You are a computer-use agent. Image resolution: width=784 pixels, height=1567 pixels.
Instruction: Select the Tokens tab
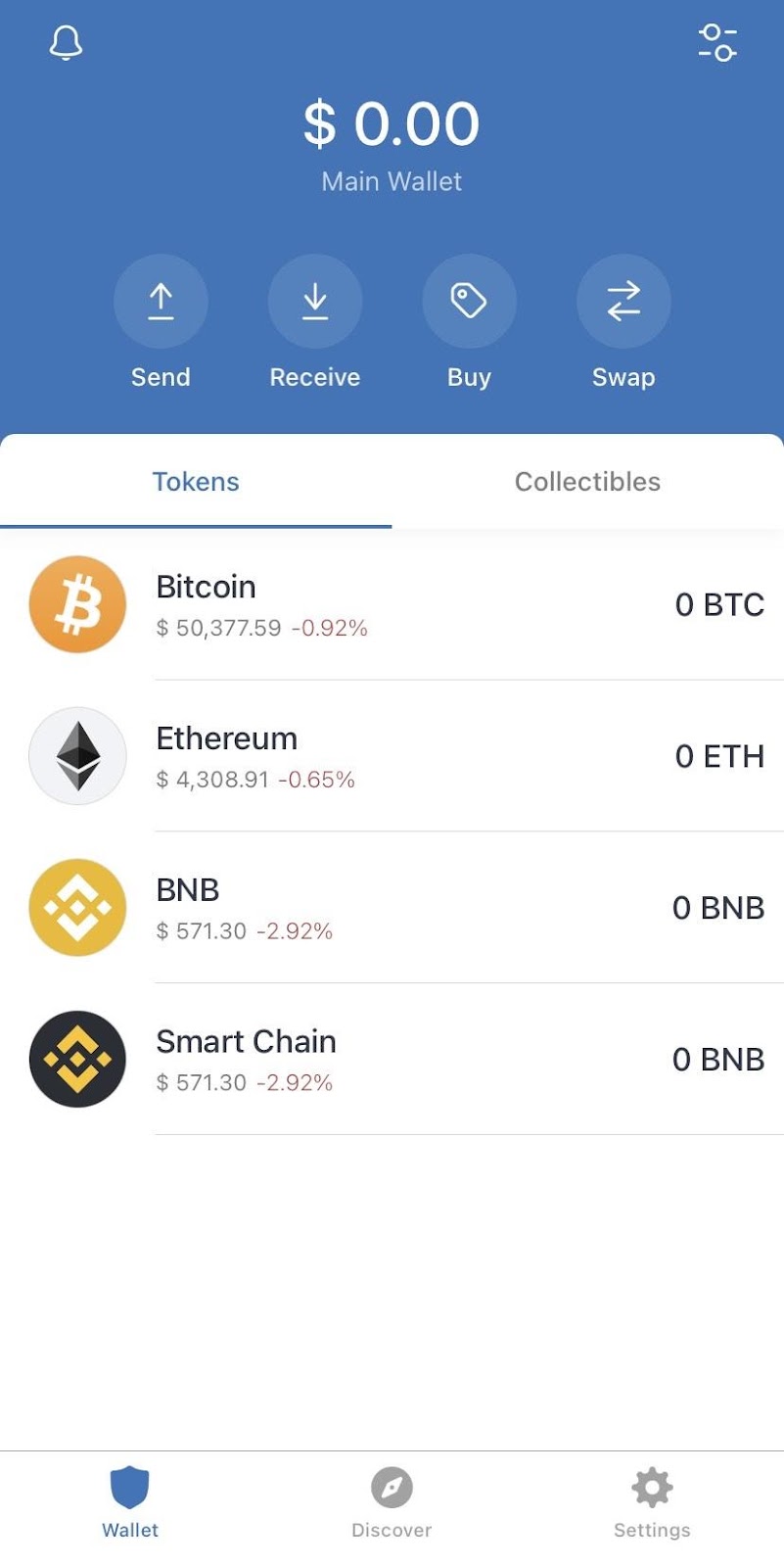click(x=196, y=482)
